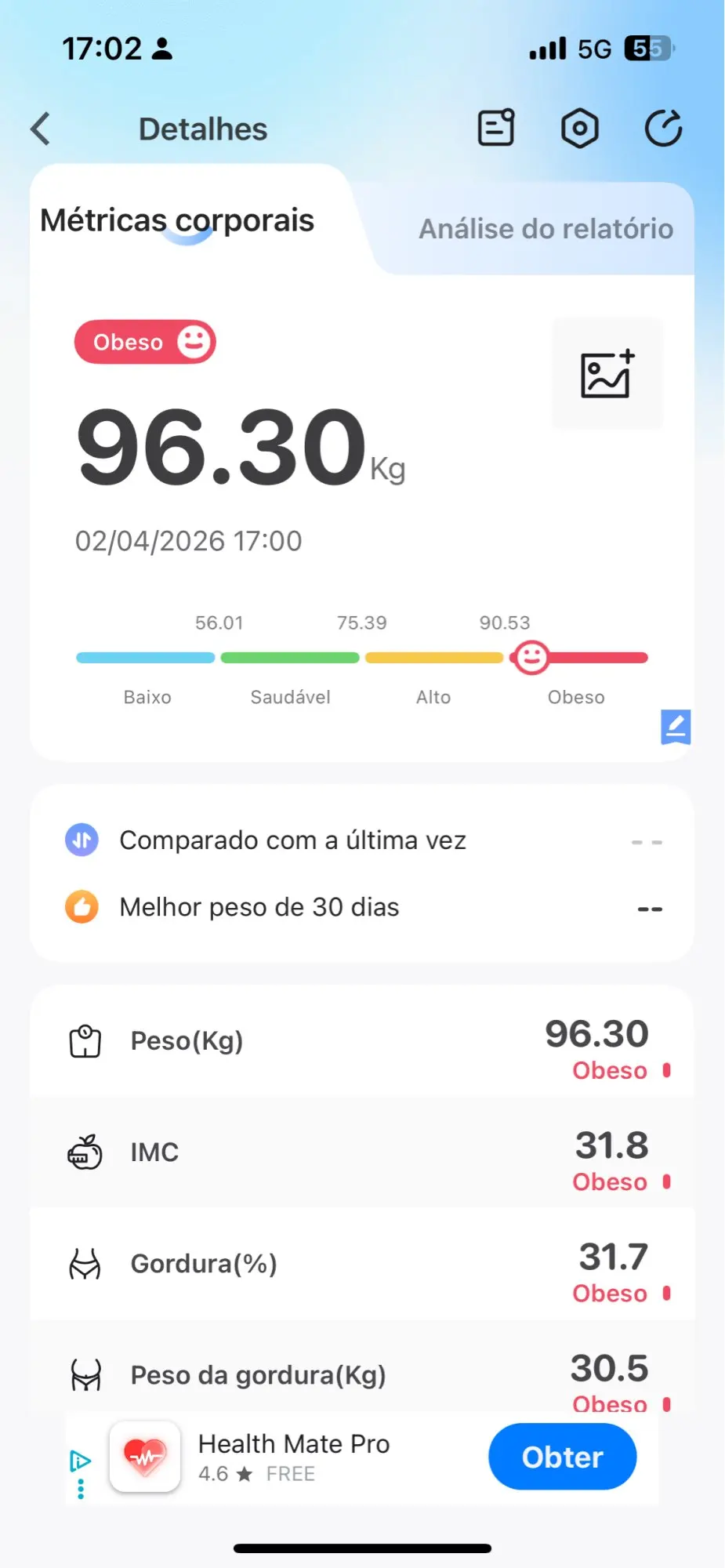725x1568 pixels.
Task: Switch to the Análise do relatório tab
Action: tap(546, 229)
